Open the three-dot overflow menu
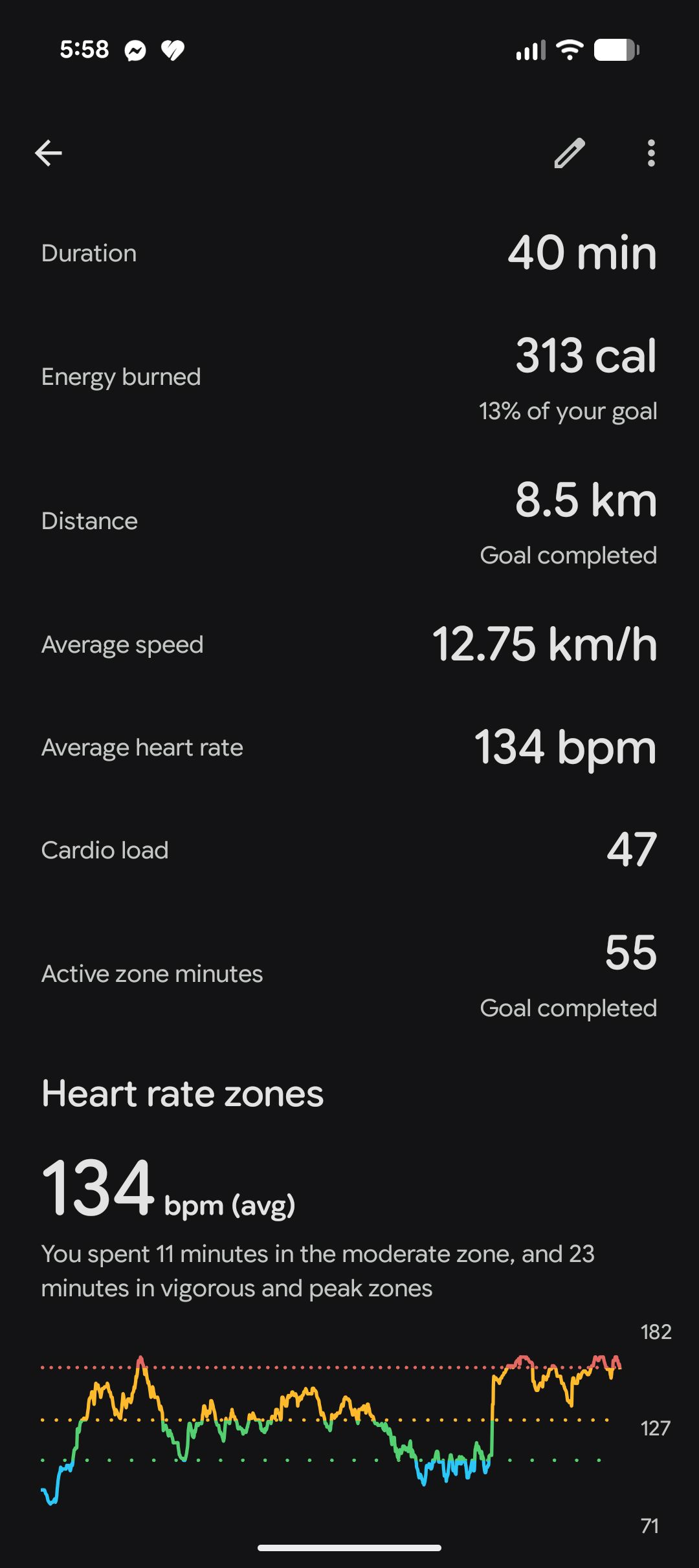The height and width of the screenshot is (1568, 699). pyautogui.click(x=651, y=153)
